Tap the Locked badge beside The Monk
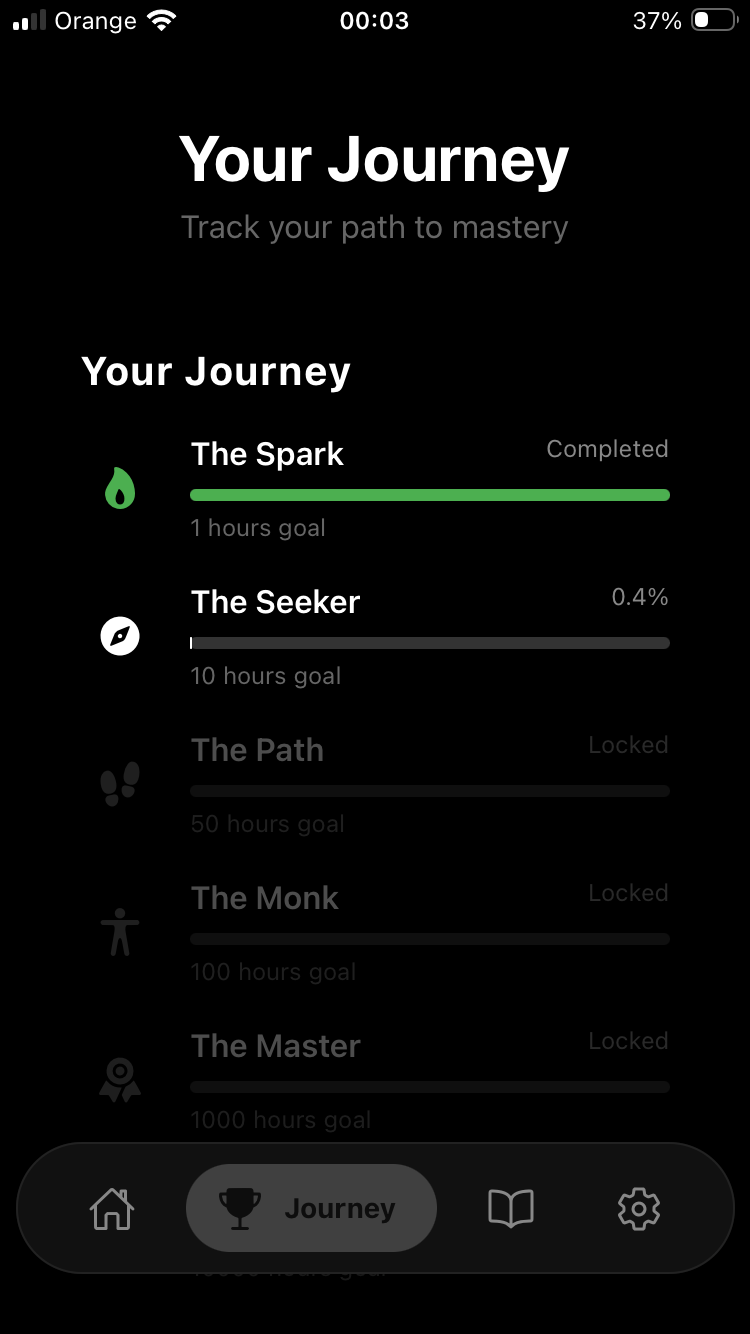This screenshot has height=1334, width=750. pyautogui.click(x=628, y=893)
